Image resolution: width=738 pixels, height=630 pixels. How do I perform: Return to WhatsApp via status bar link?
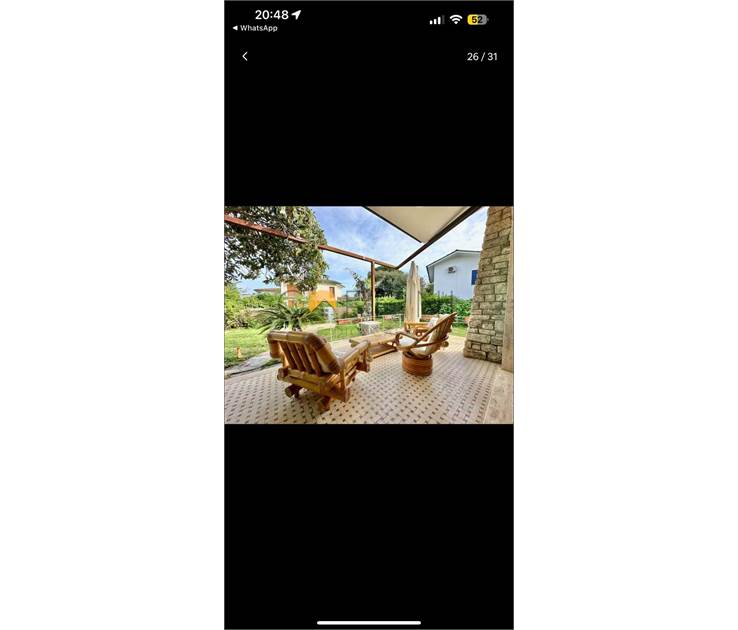pos(255,28)
